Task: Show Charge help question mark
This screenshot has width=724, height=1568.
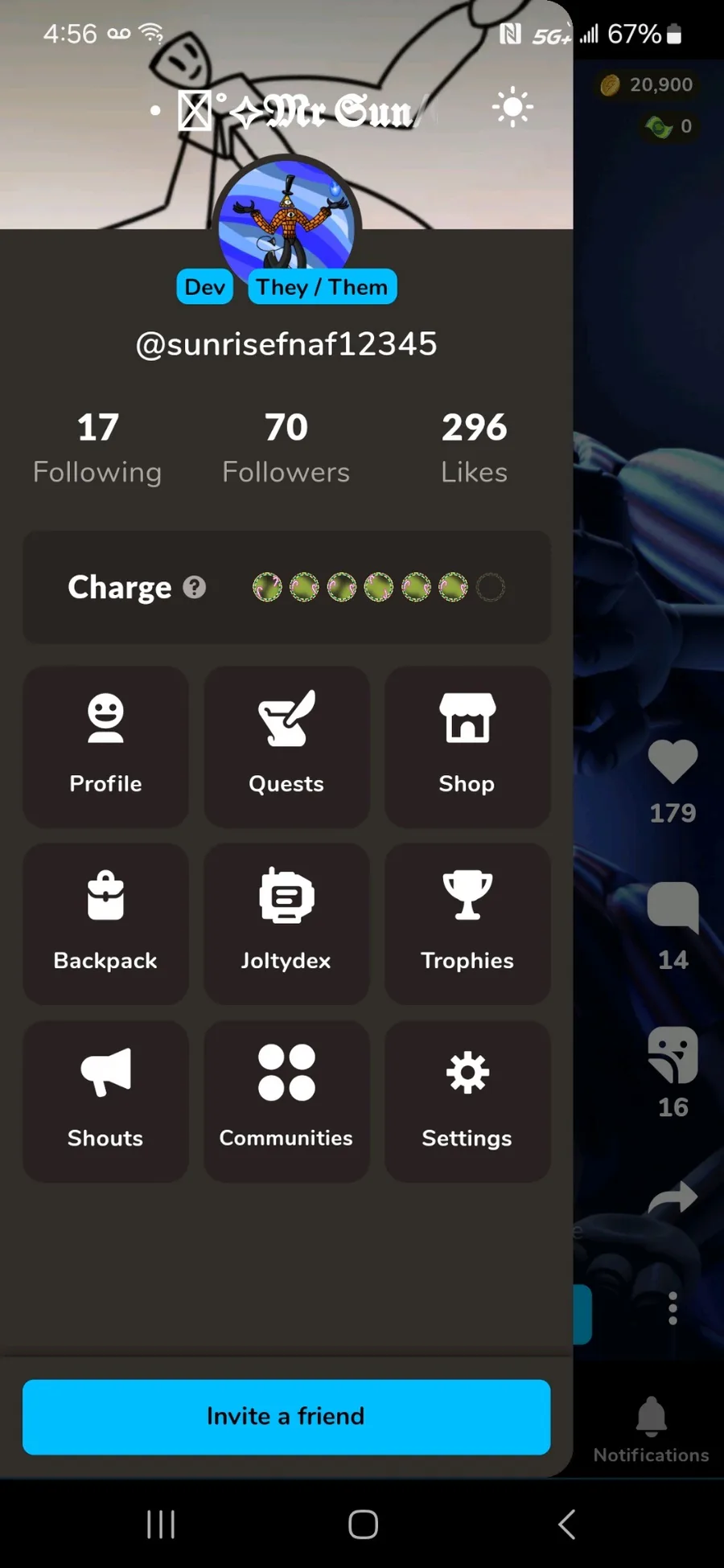Action: pos(195,588)
